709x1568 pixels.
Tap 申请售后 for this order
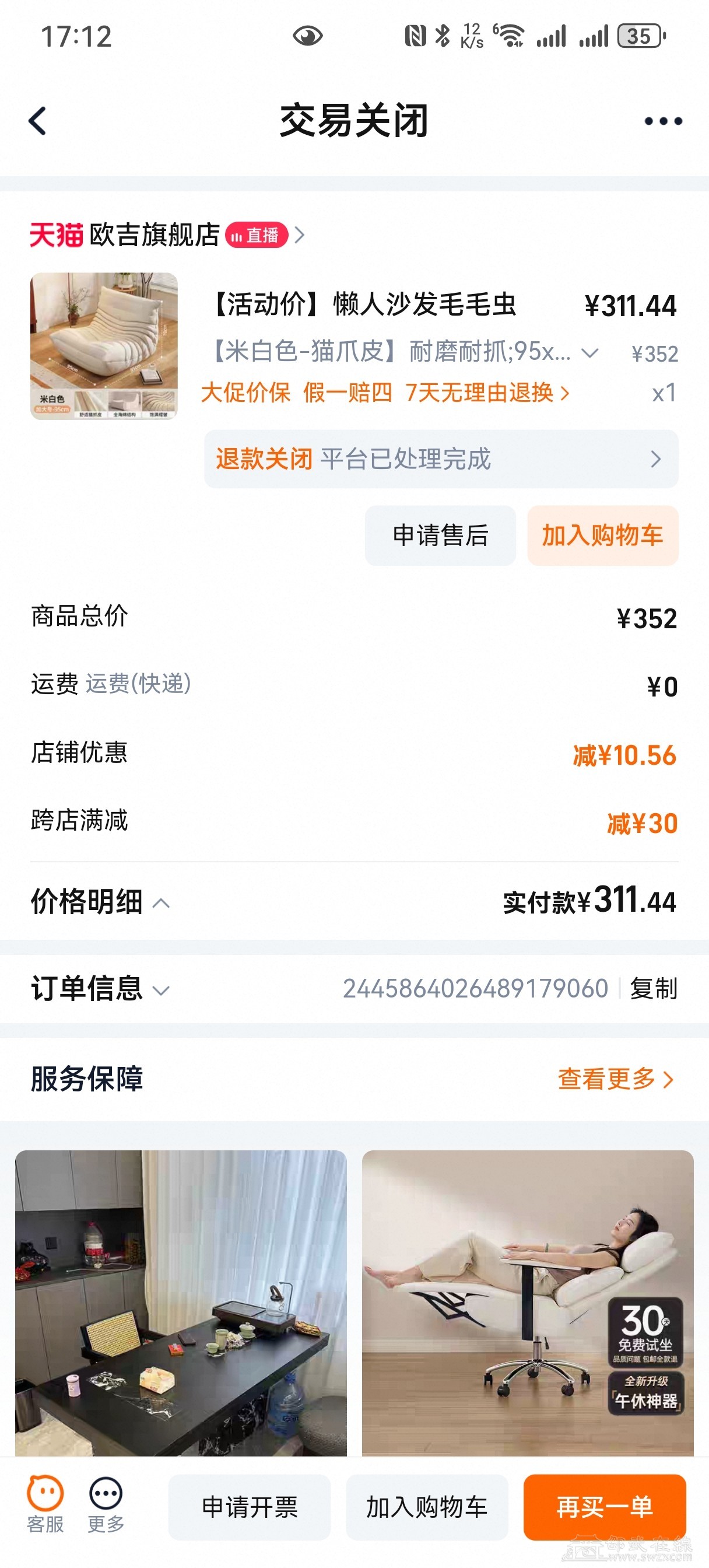440,535
